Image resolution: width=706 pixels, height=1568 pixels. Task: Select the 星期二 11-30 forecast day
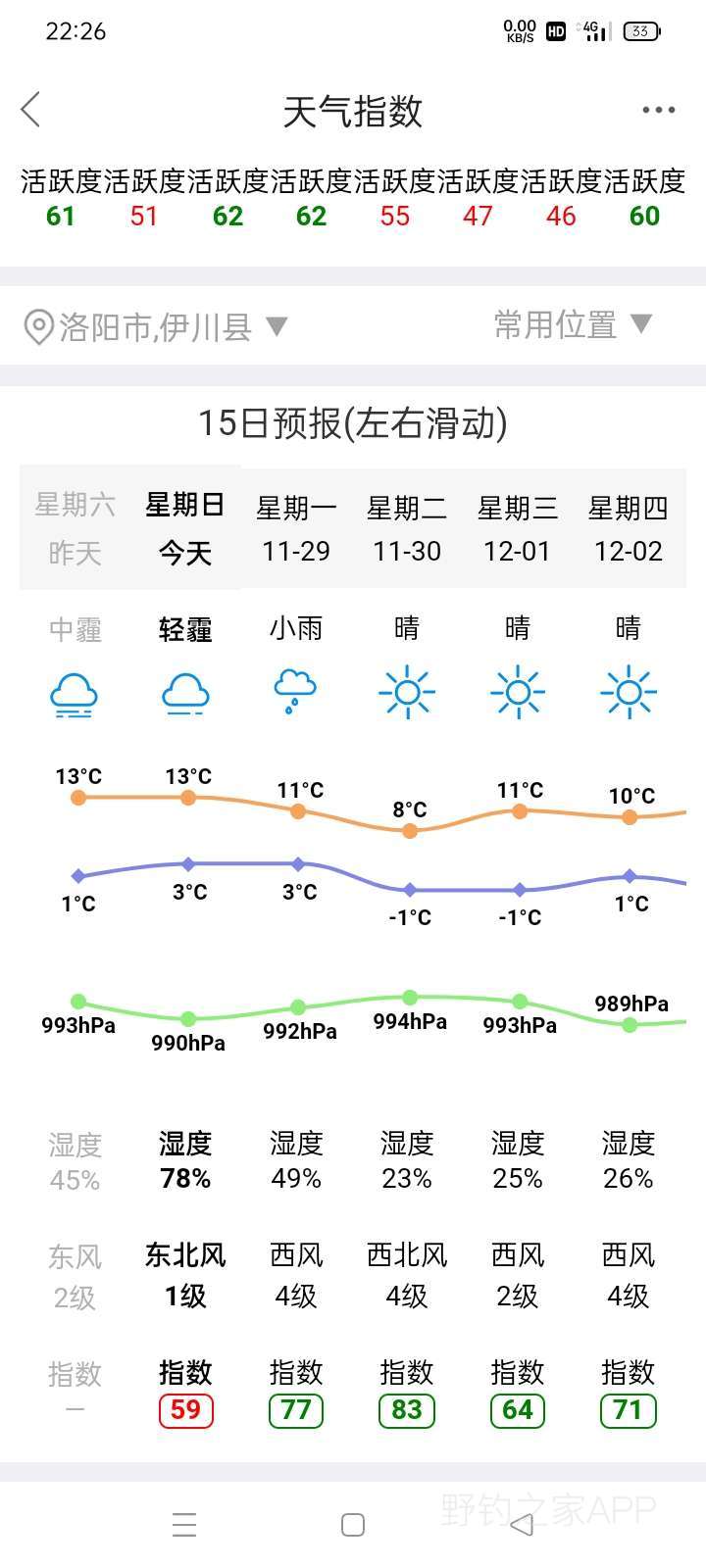pyautogui.click(x=407, y=528)
